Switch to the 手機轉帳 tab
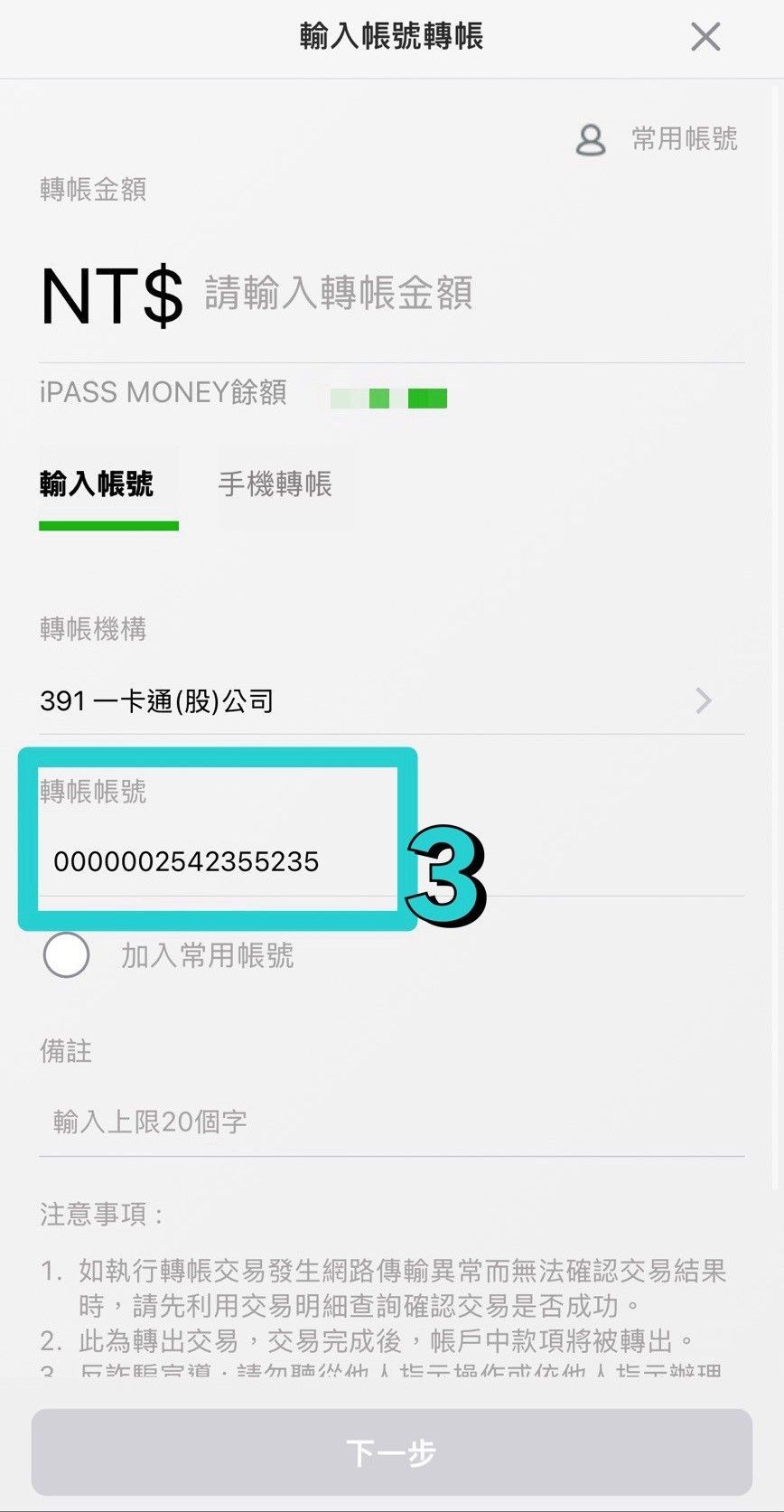 click(275, 484)
